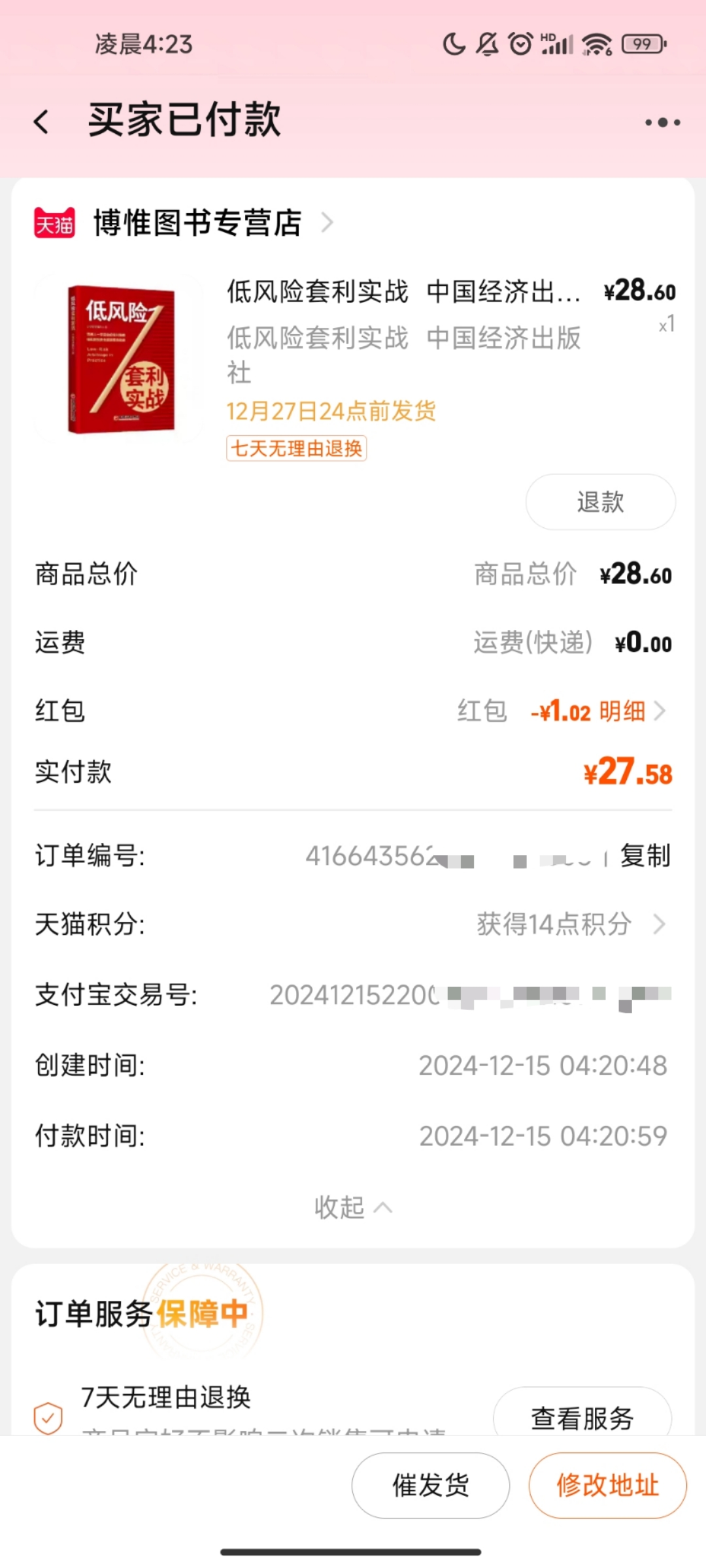This screenshot has width=706, height=1568.
Task: Open the three-dot overflow menu
Action: pos(662,122)
